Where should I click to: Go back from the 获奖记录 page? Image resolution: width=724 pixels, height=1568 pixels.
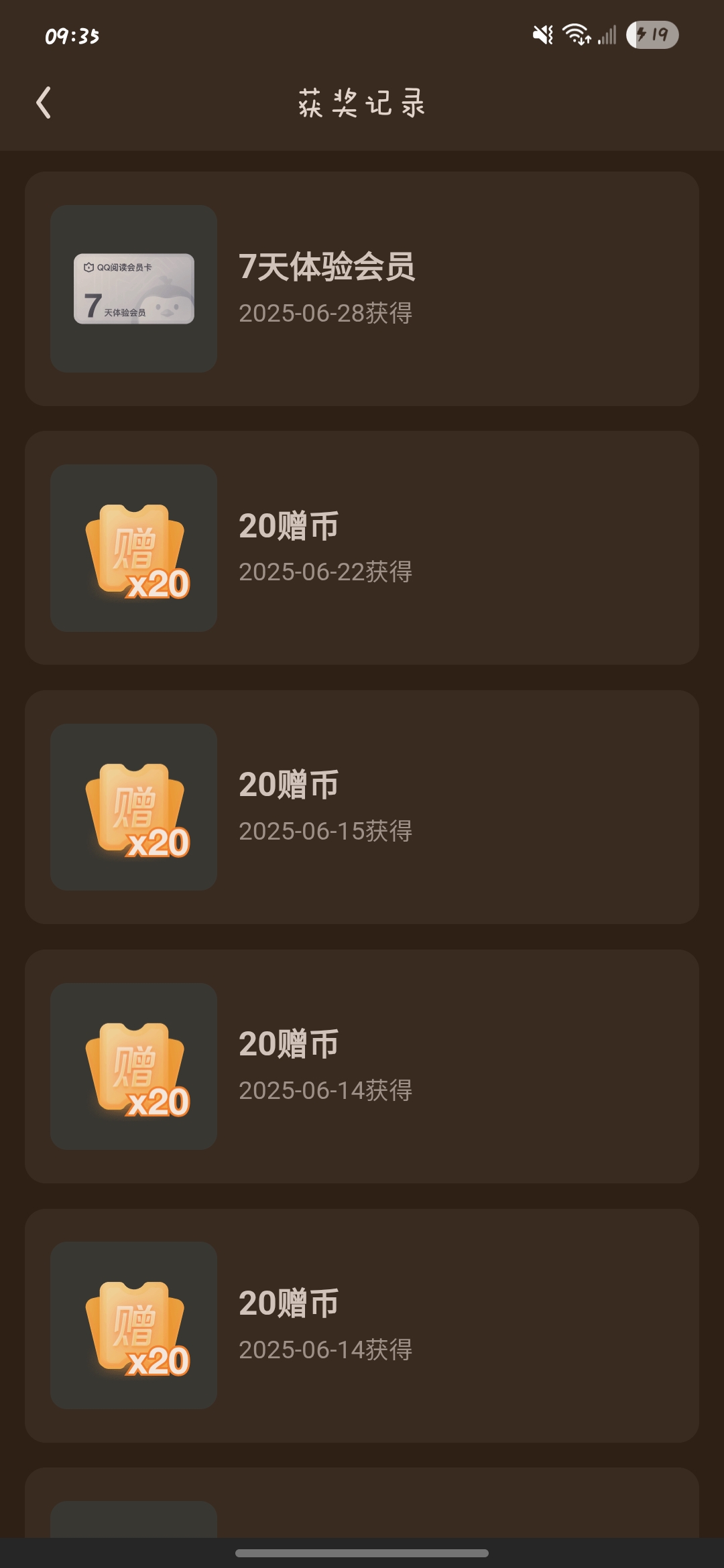pos(44,103)
